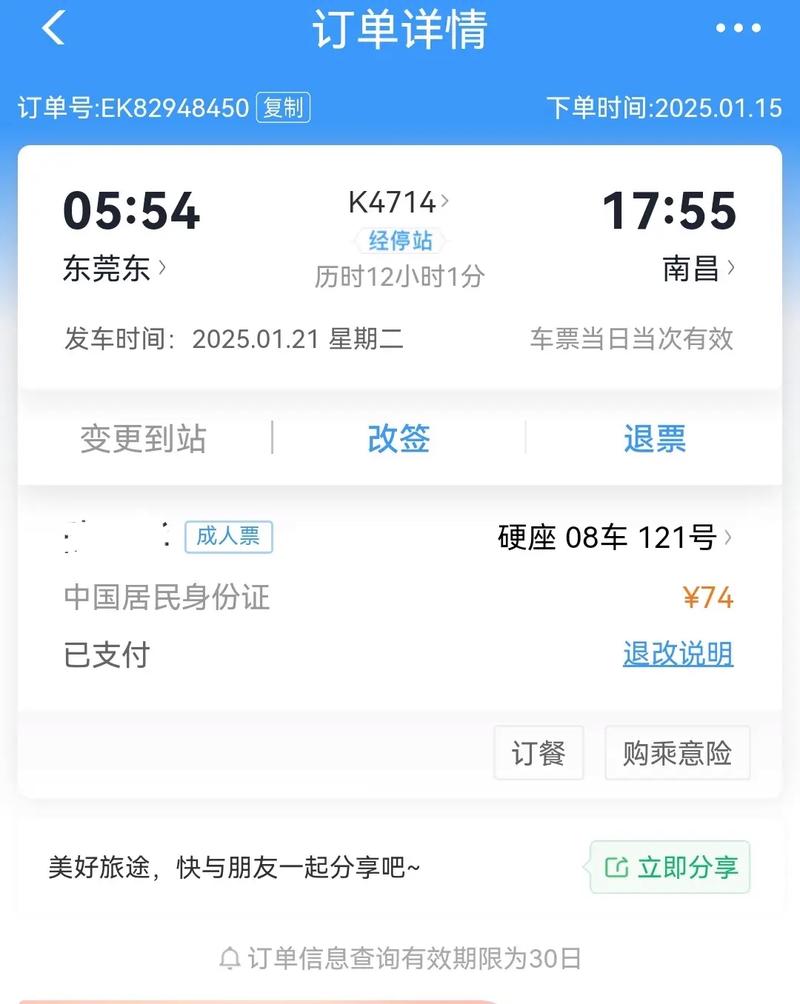800x1004 pixels.
Task: Select 变更到站 to change destination
Action: pos(143,439)
